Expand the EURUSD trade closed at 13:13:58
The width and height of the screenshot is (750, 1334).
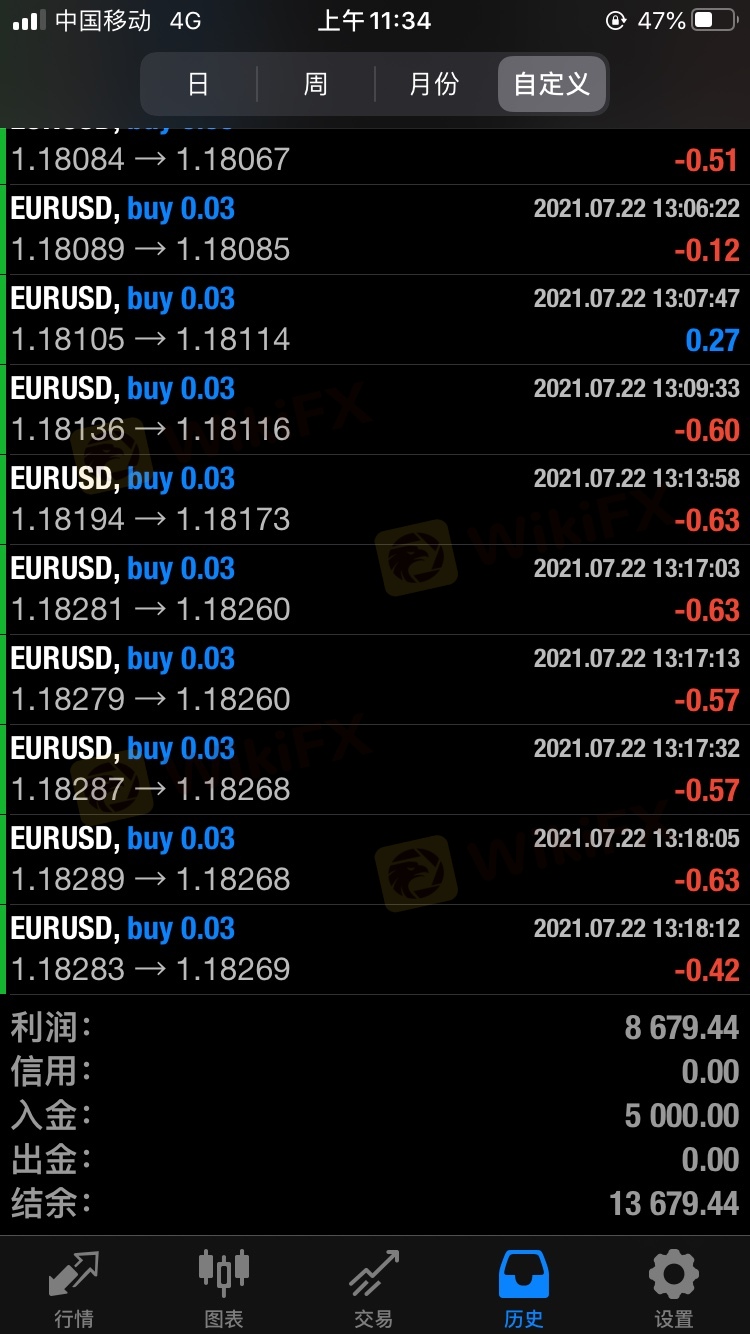[375, 500]
